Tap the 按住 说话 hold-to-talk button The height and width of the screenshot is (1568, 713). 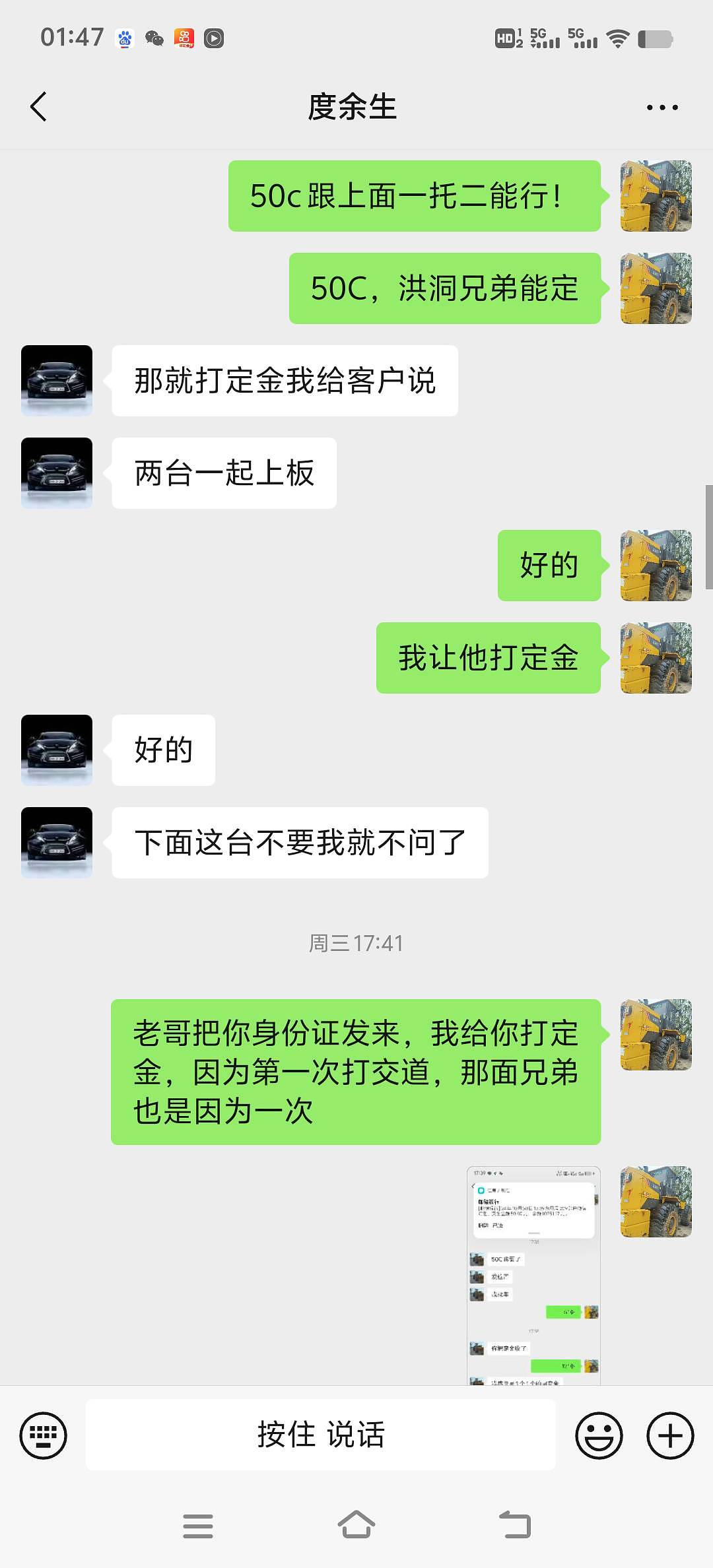click(x=321, y=1435)
